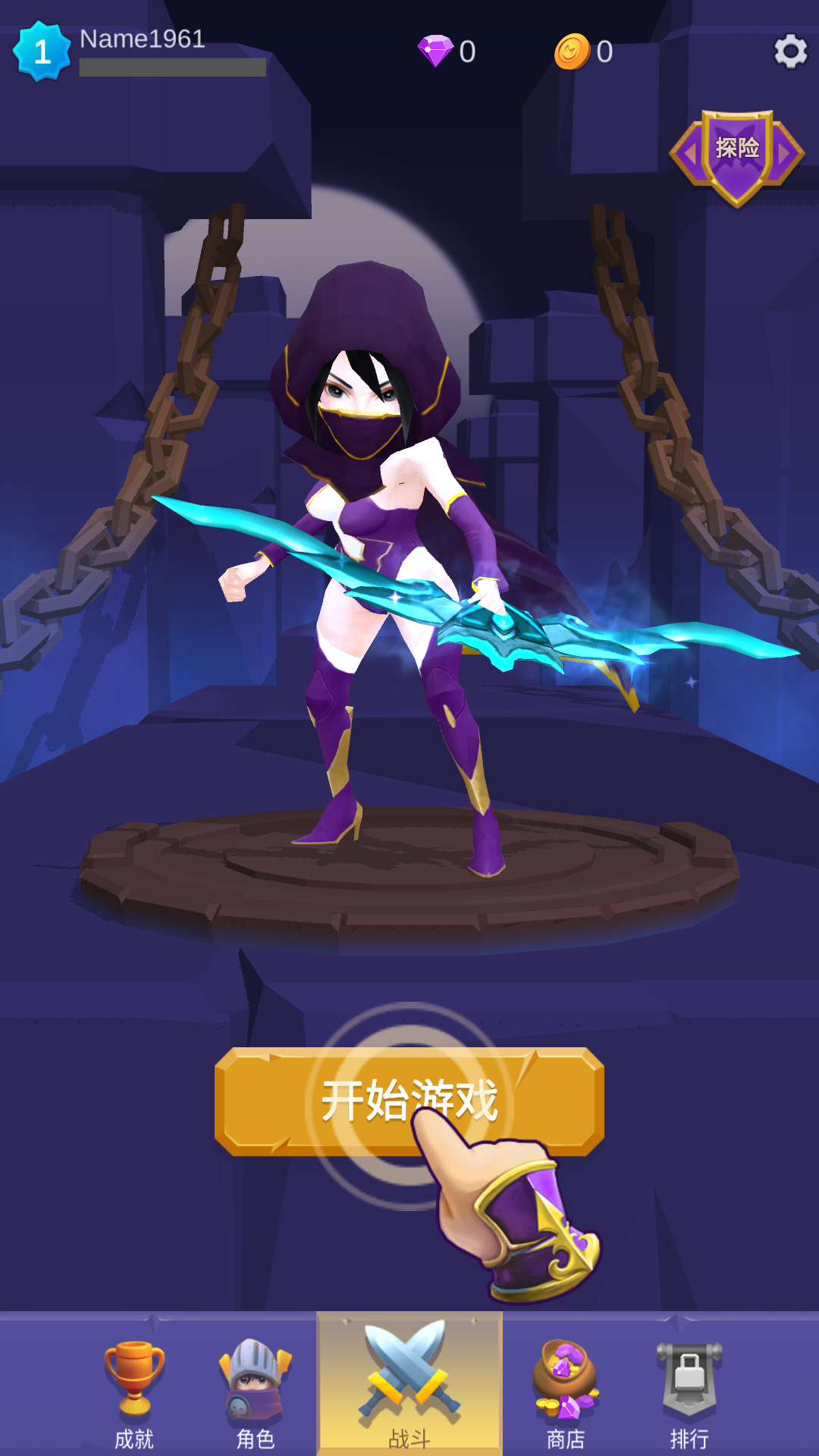
Task: Tap the 开始游戏 start game button
Action: [409, 1101]
